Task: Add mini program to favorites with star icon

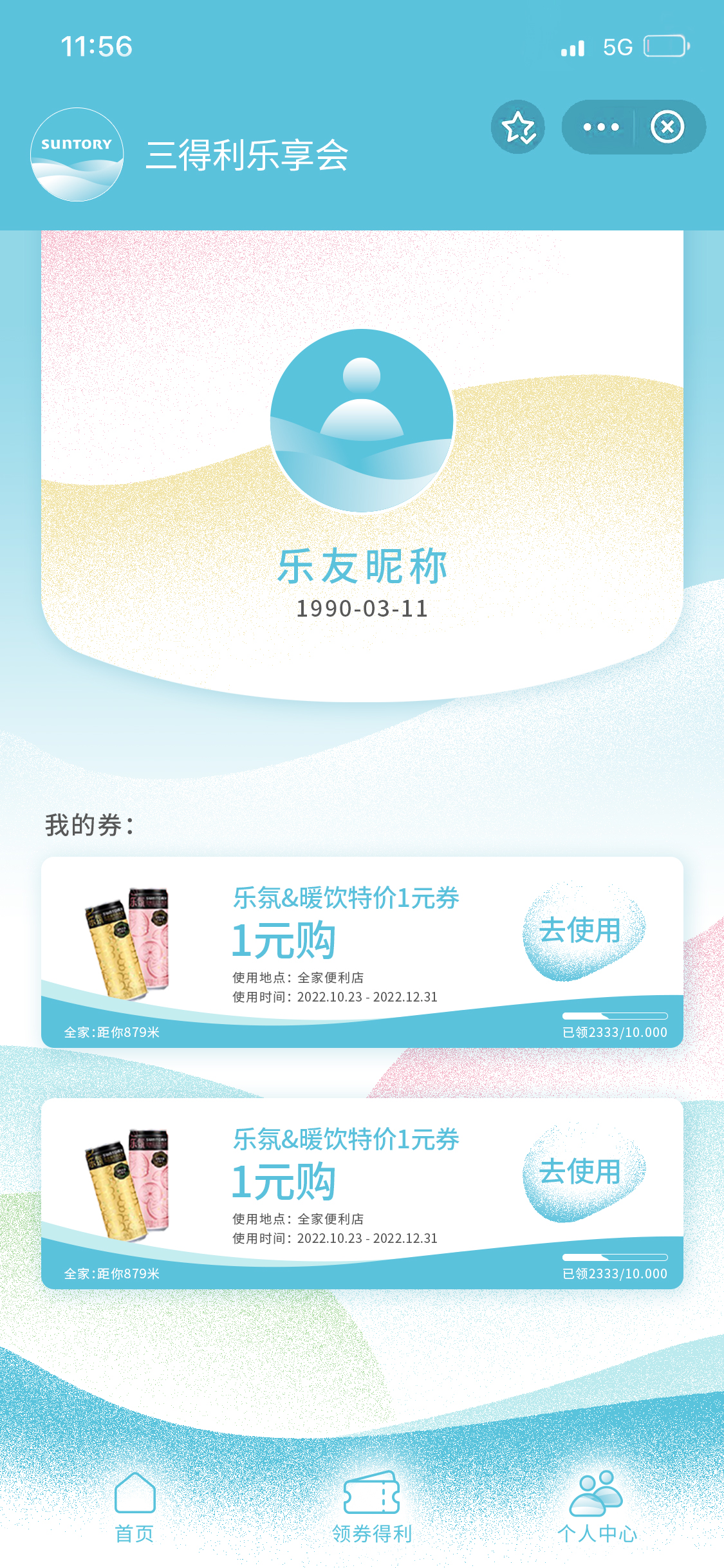Action: [518, 127]
